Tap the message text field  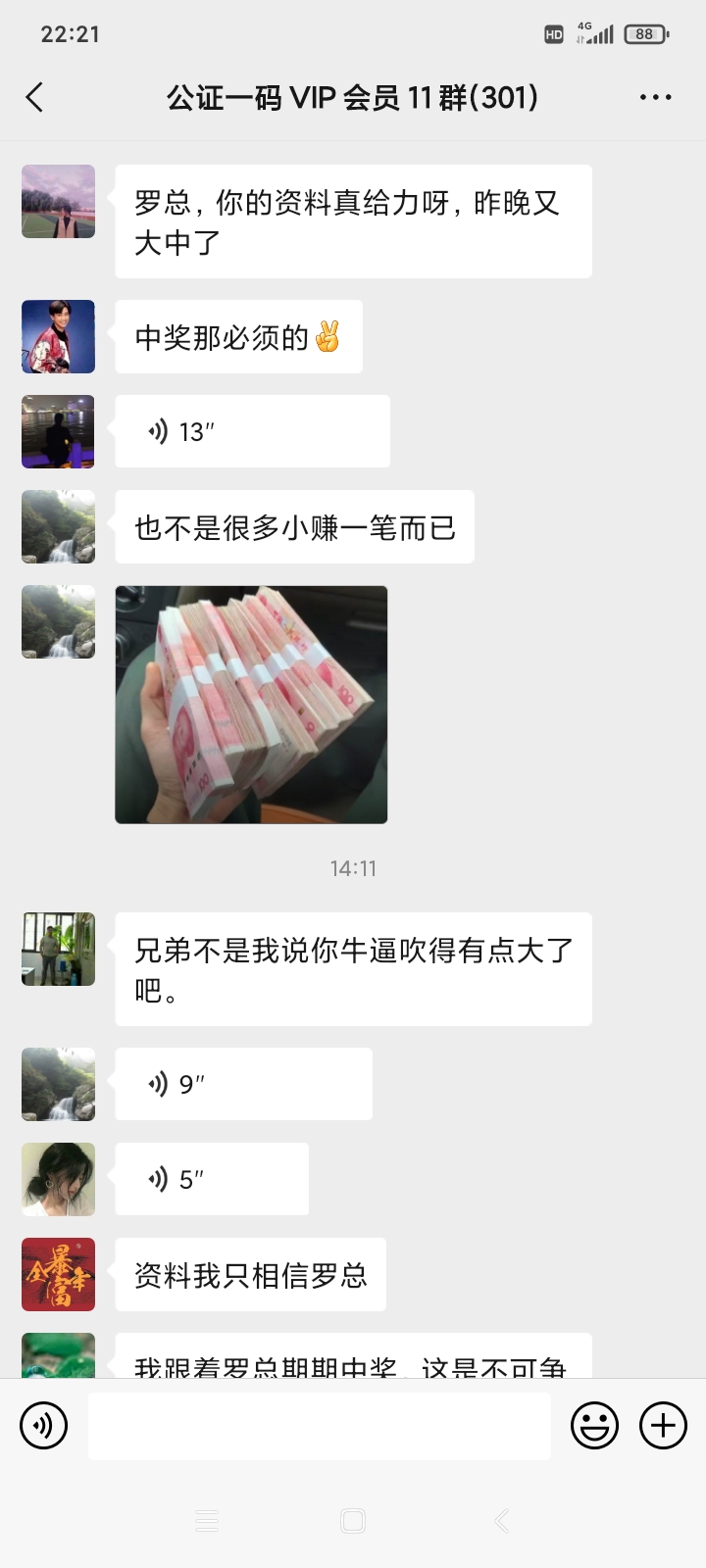click(319, 1426)
